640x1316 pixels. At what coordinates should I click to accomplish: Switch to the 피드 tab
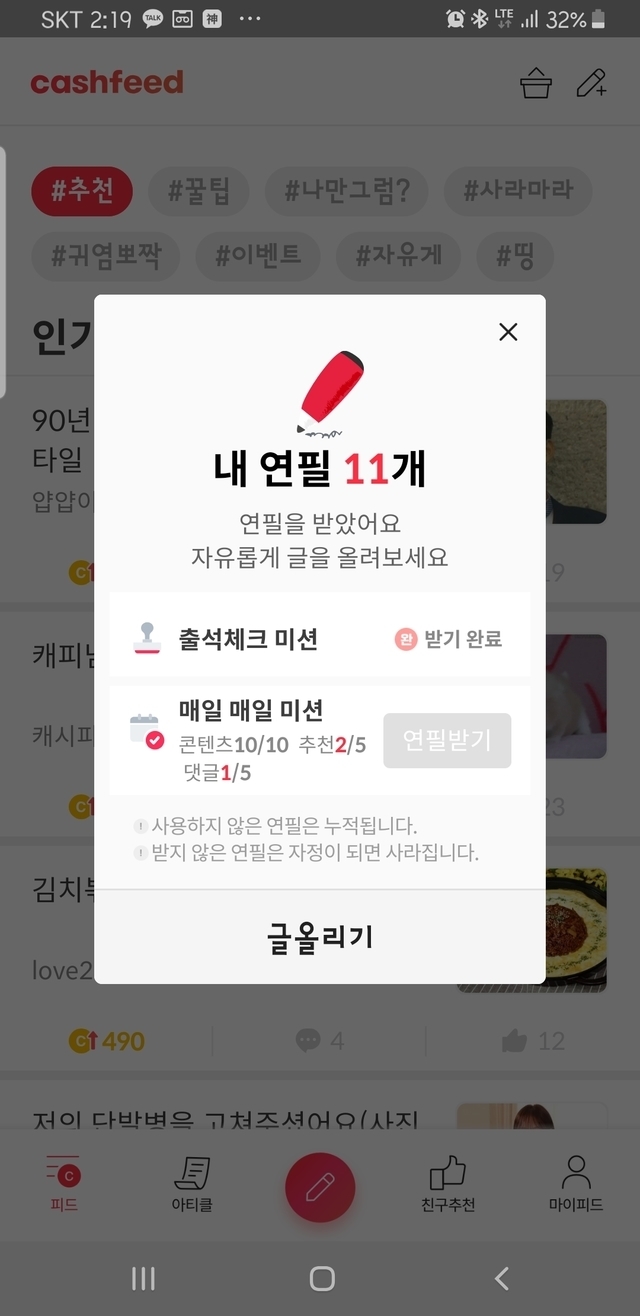pos(64,1185)
